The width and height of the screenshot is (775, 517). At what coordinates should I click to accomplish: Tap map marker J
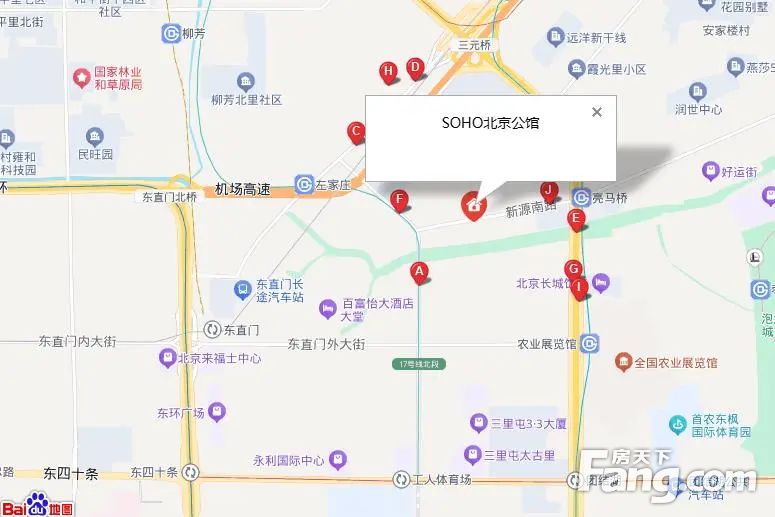[x=548, y=189]
